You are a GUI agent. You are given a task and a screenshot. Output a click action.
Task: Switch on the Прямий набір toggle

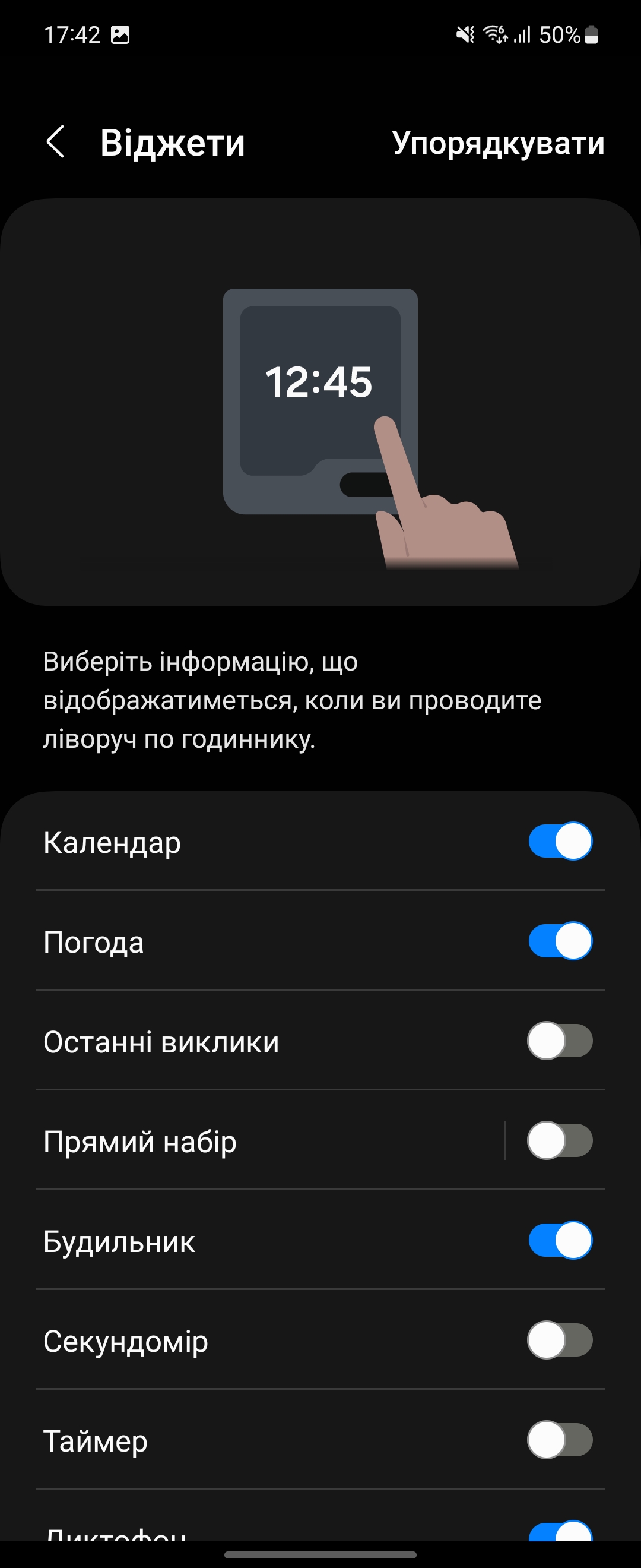(560, 1141)
